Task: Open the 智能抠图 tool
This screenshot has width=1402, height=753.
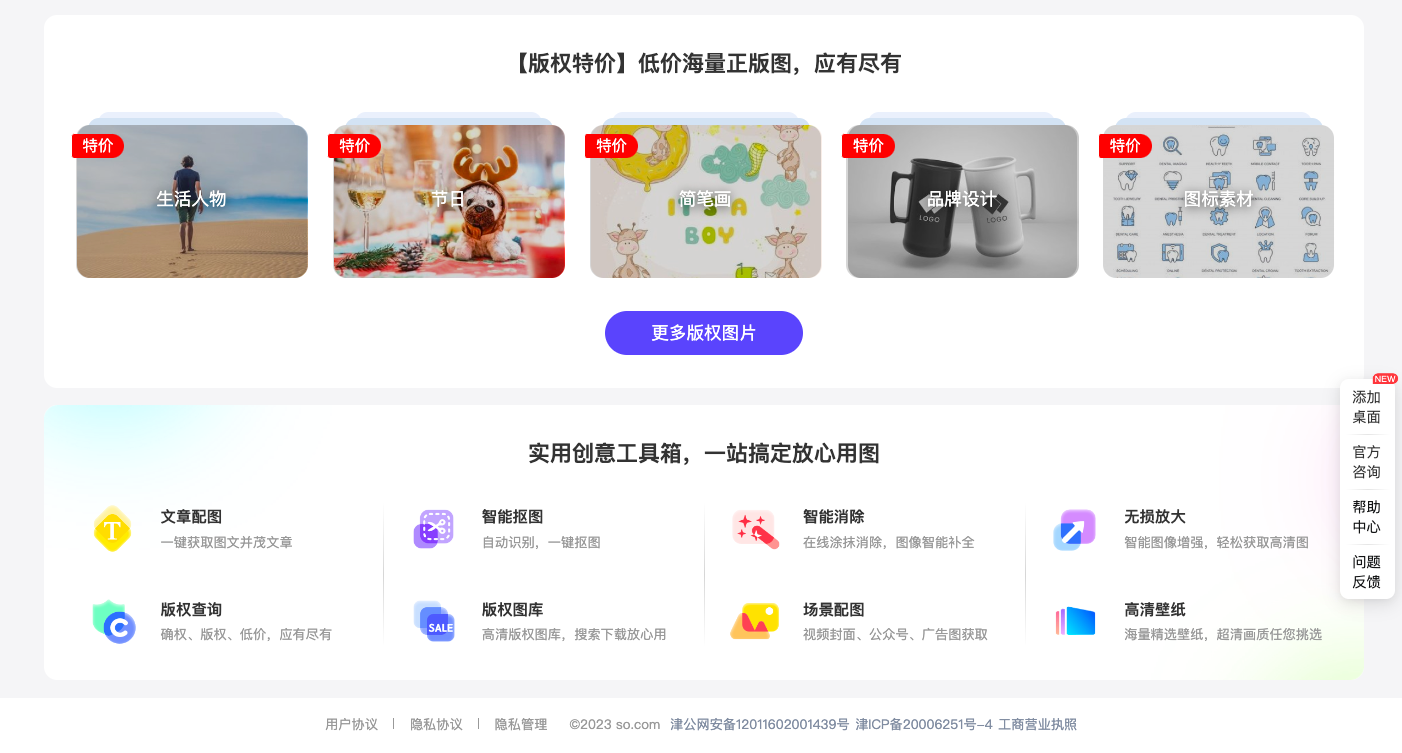Action: pyautogui.click(x=512, y=517)
